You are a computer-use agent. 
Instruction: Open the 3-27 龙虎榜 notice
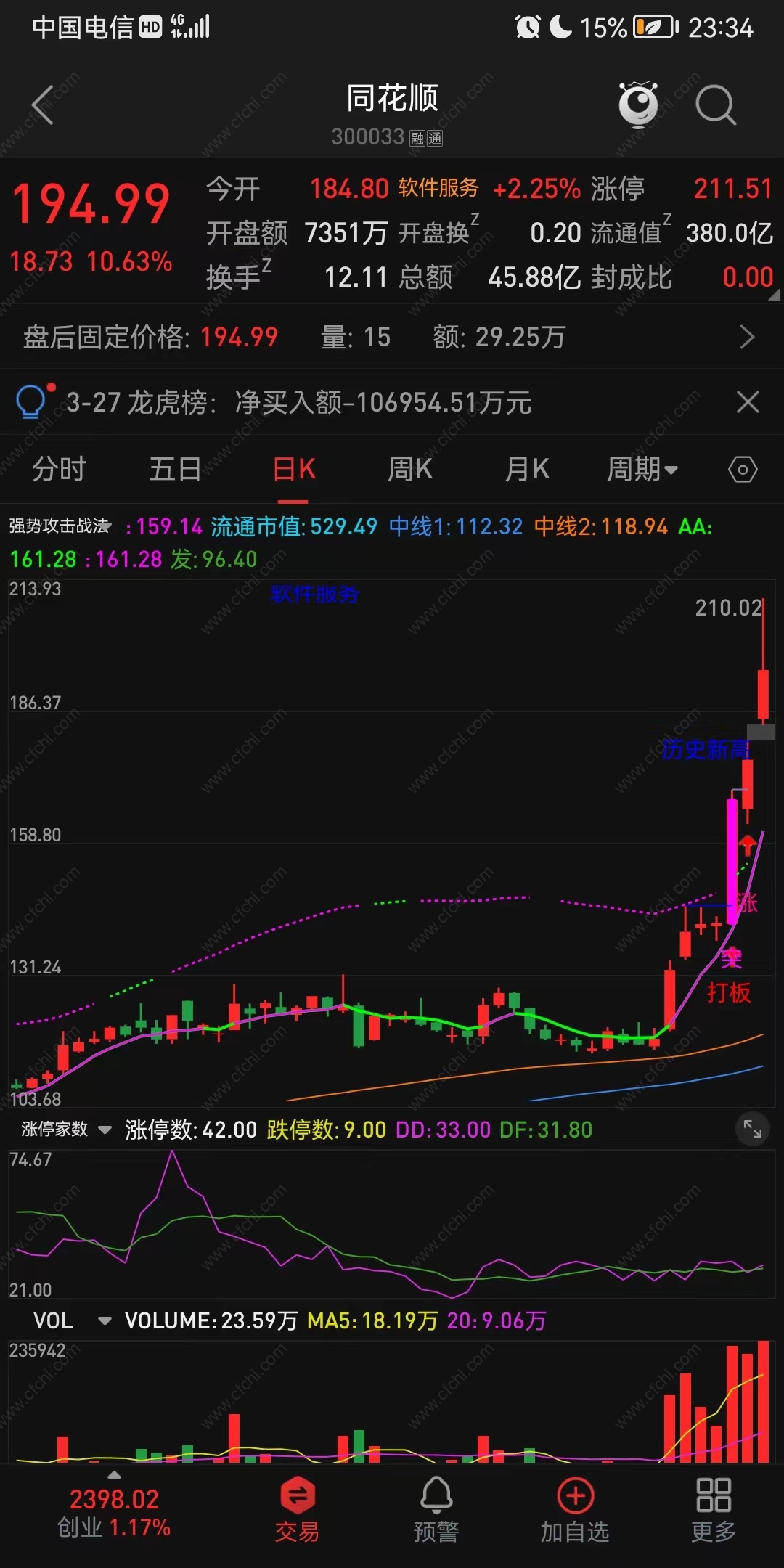tap(298, 402)
